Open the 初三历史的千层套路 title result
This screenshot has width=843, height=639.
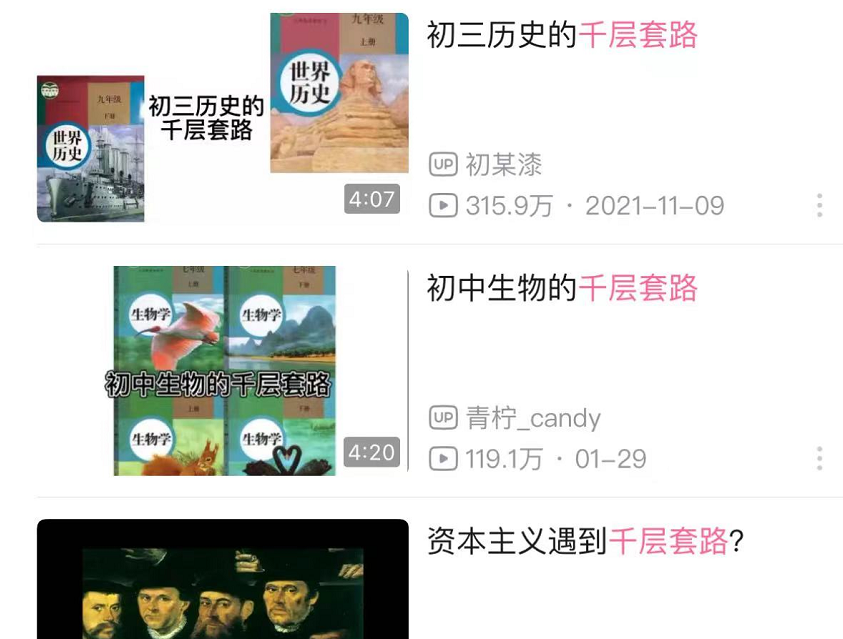[562, 36]
